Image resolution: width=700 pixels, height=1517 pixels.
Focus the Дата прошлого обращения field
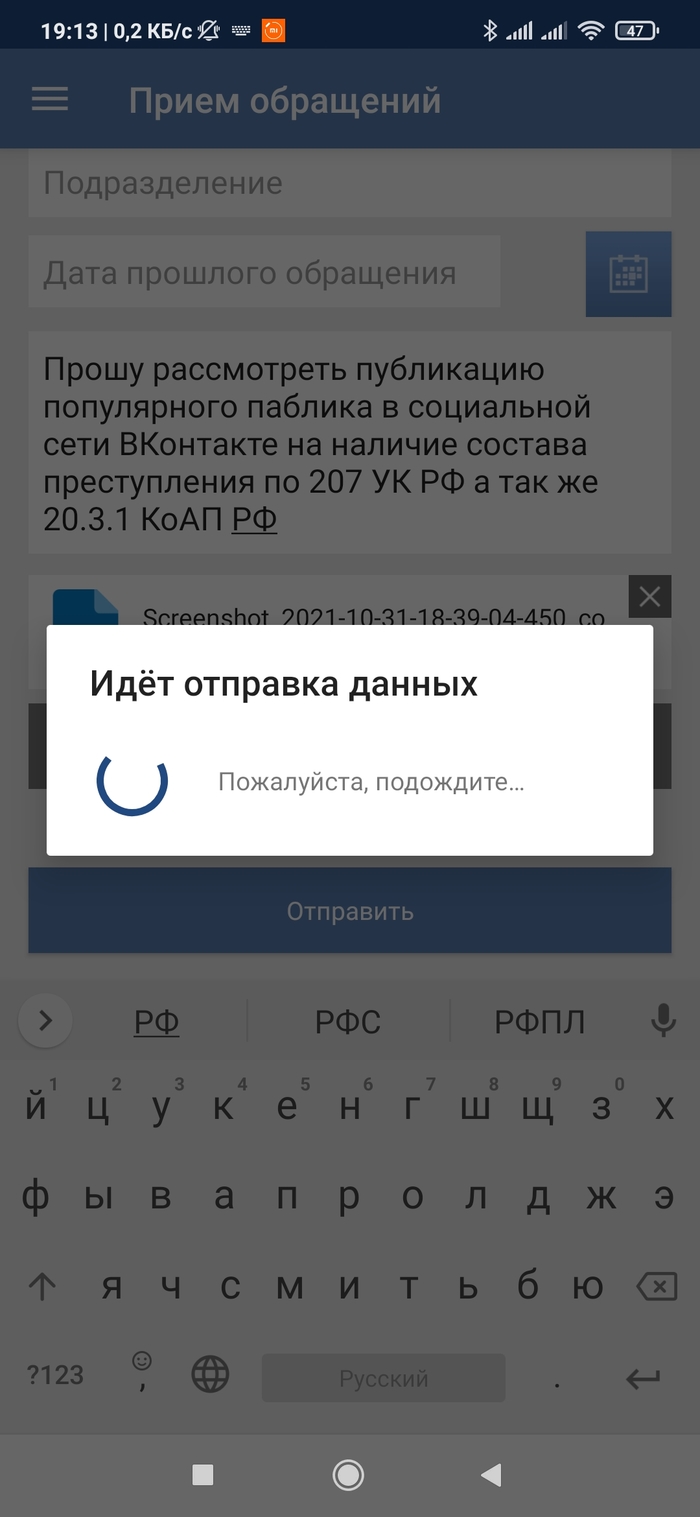pos(264,273)
